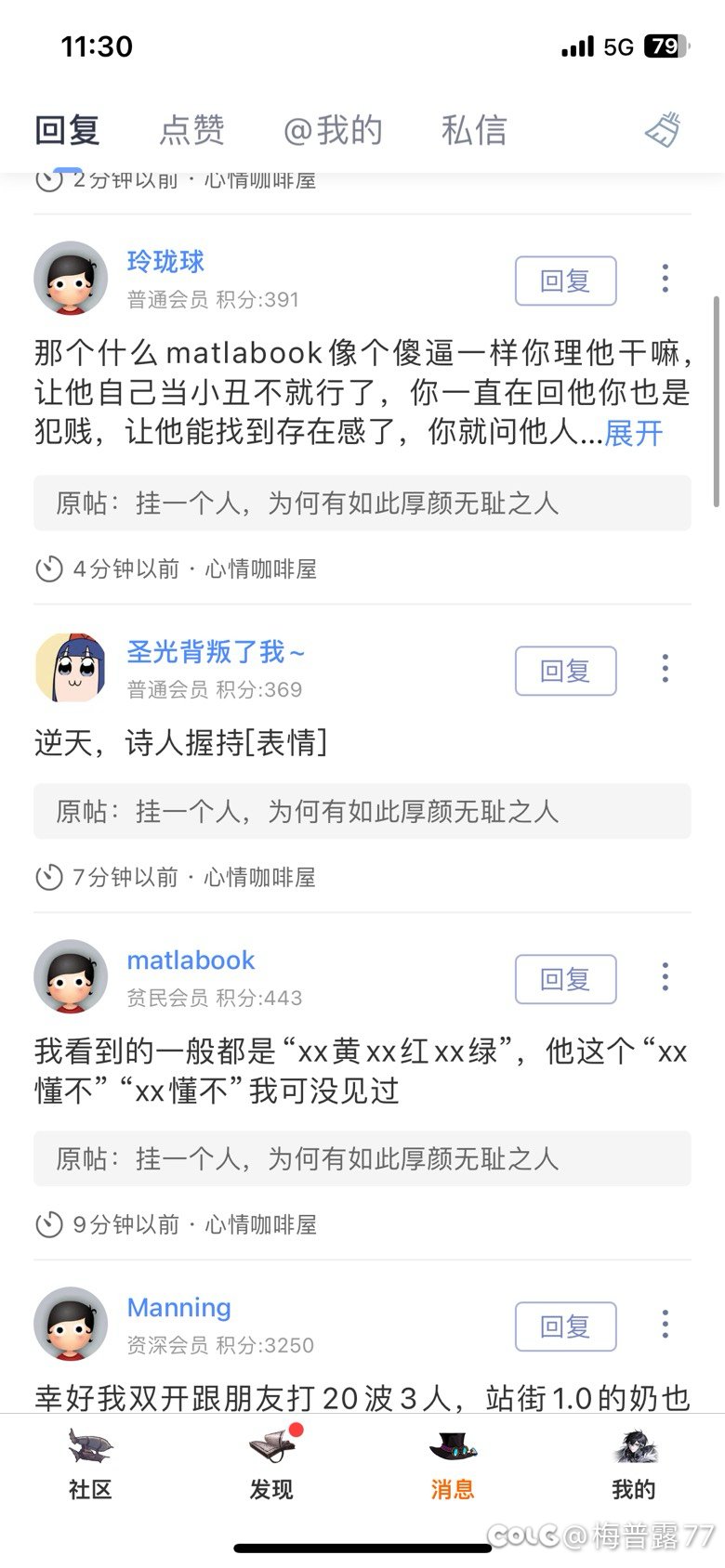The height and width of the screenshot is (1568, 725).
Task: Switch to the 私信 tab
Action: tap(474, 130)
